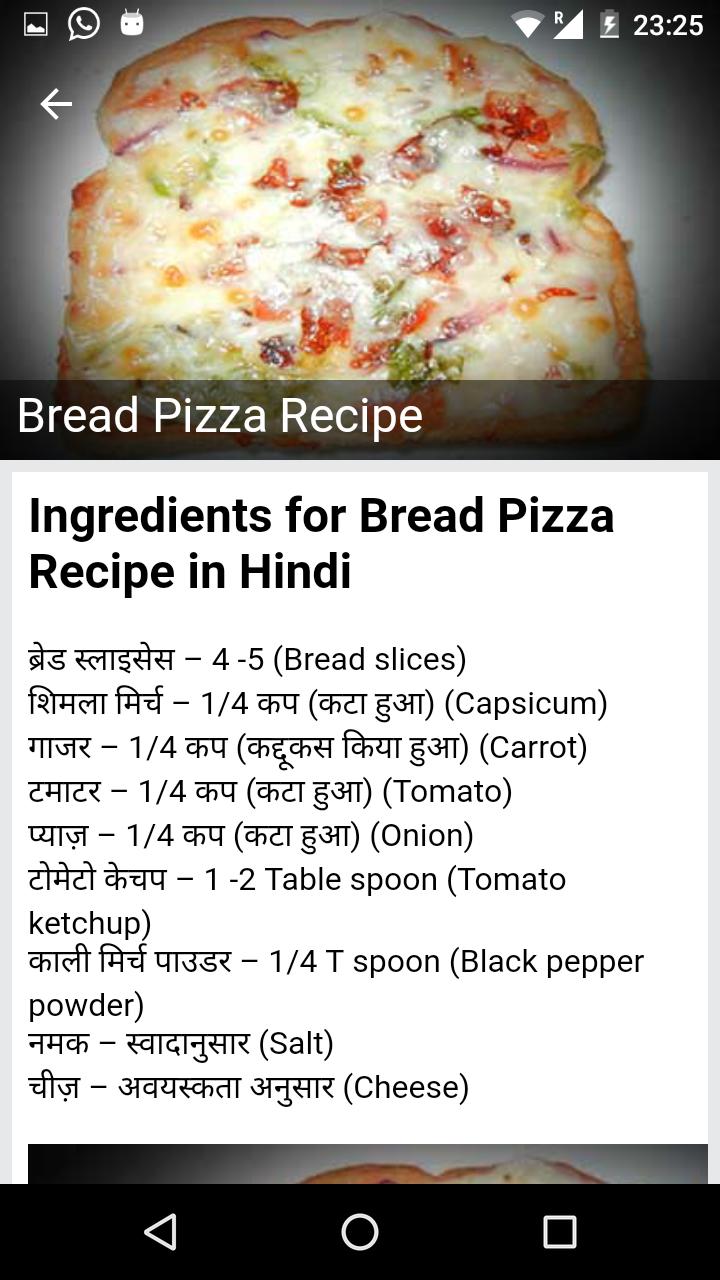The width and height of the screenshot is (720, 1280).
Task: Tap the Capsicum ingredient line
Action: (x=317, y=703)
